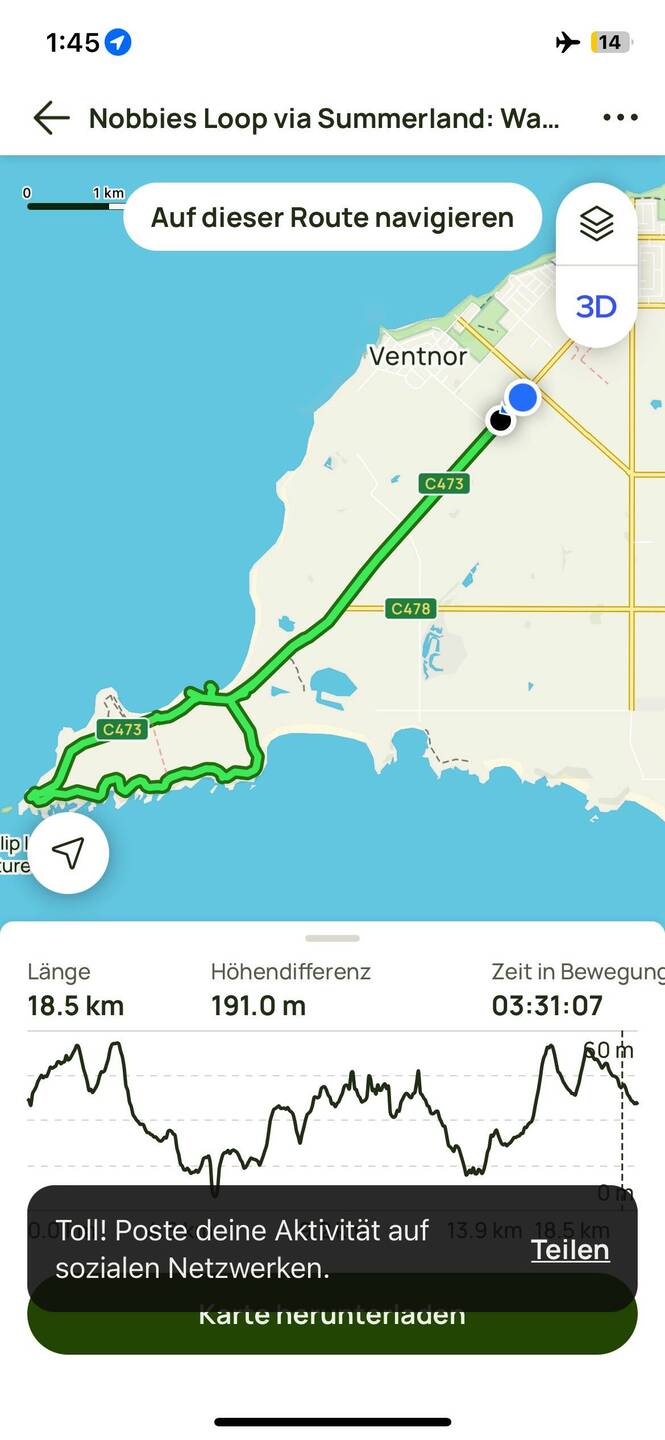The image size is (665, 1440).
Task: Open the three-dot overflow menu
Action: pos(620,118)
